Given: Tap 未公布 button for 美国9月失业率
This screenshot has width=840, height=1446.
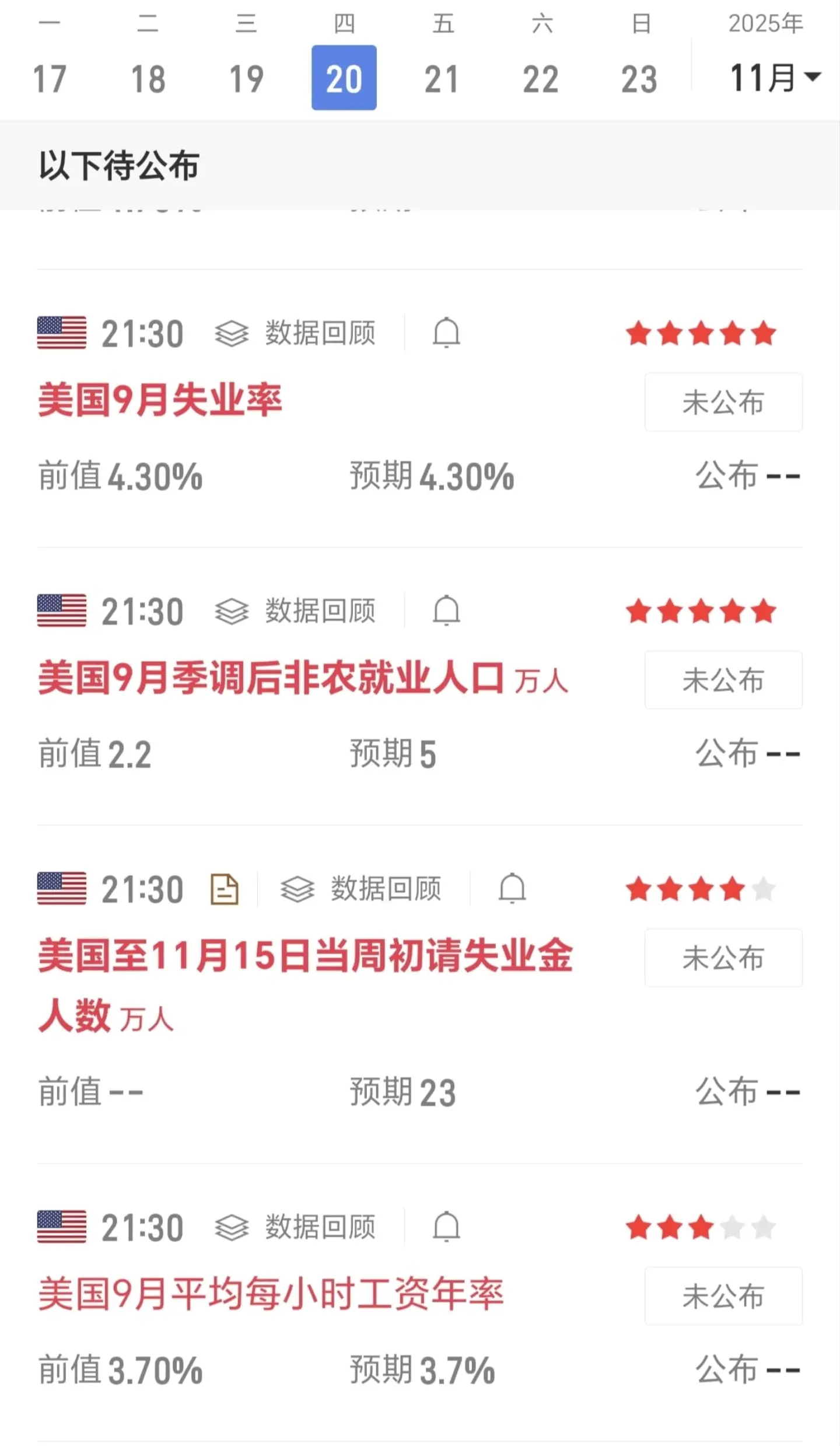Looking at the screenshot, I should pyautogui.click(x=723, y=402).
